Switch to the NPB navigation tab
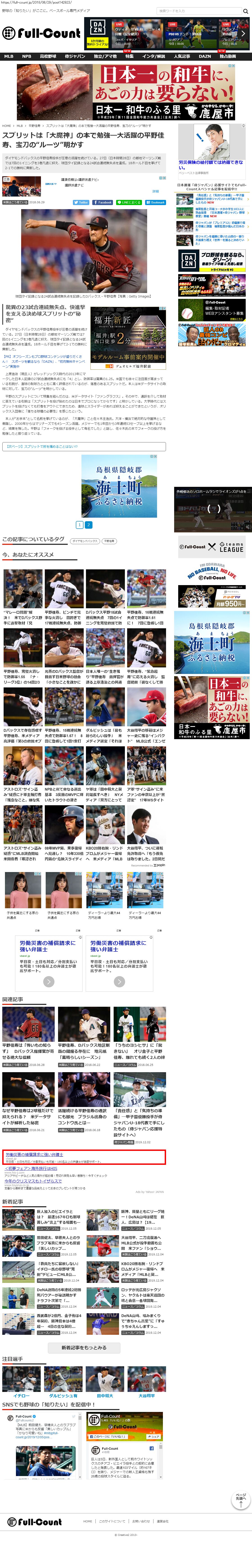Screen dimensions: 252x1568 coord(26,56)
